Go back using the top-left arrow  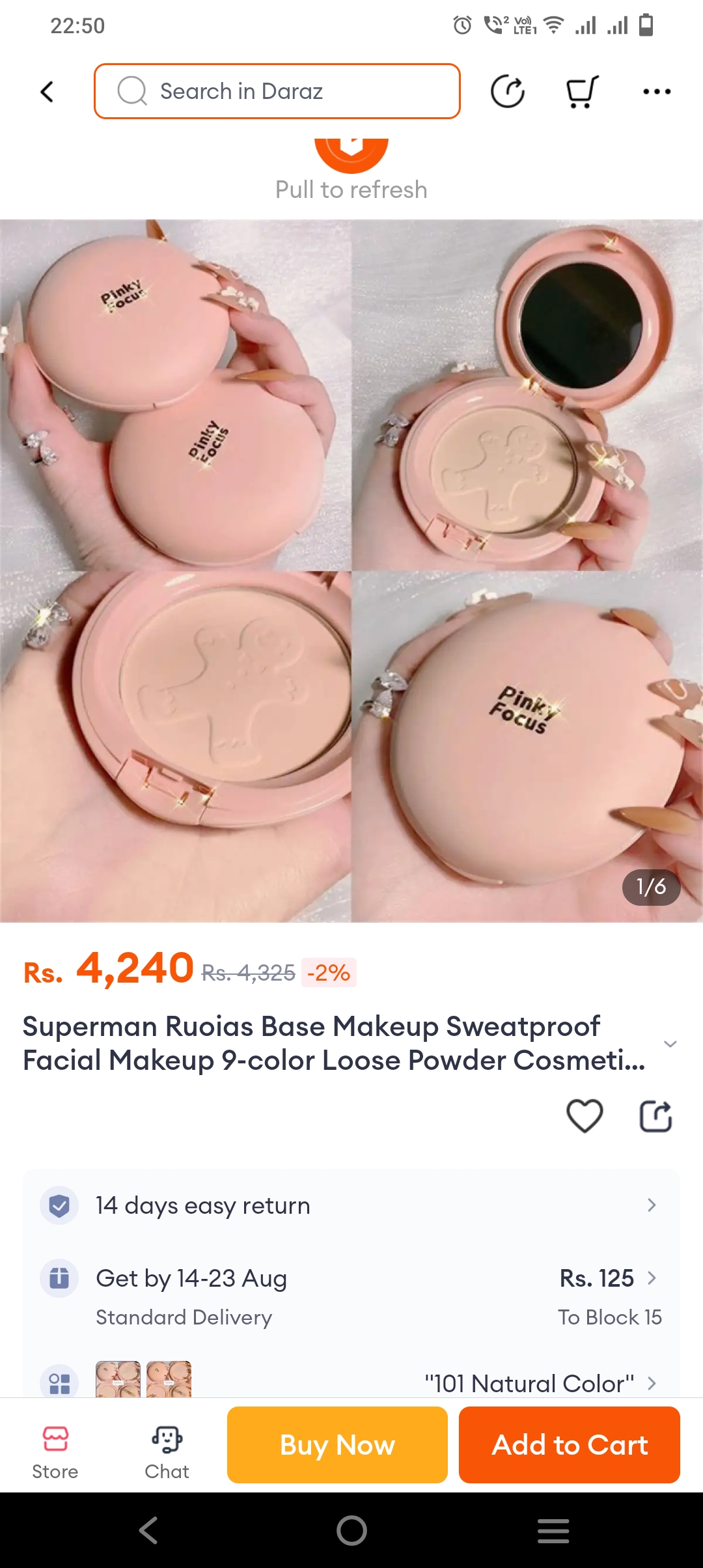[47, 92]
